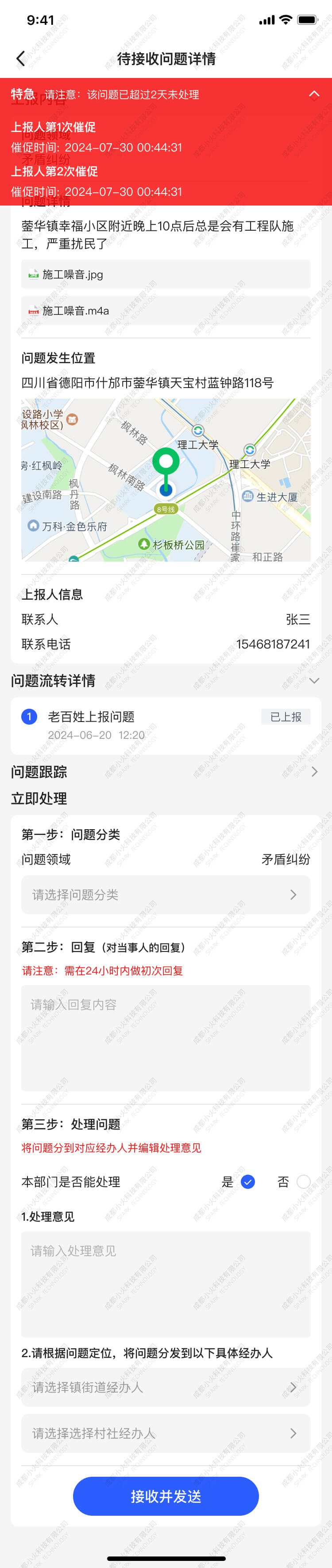The width and height of the screenshot is (332, 1568).
Task: Open the attachment 施工噪音.jpg
Action: [x=166, y=275]
